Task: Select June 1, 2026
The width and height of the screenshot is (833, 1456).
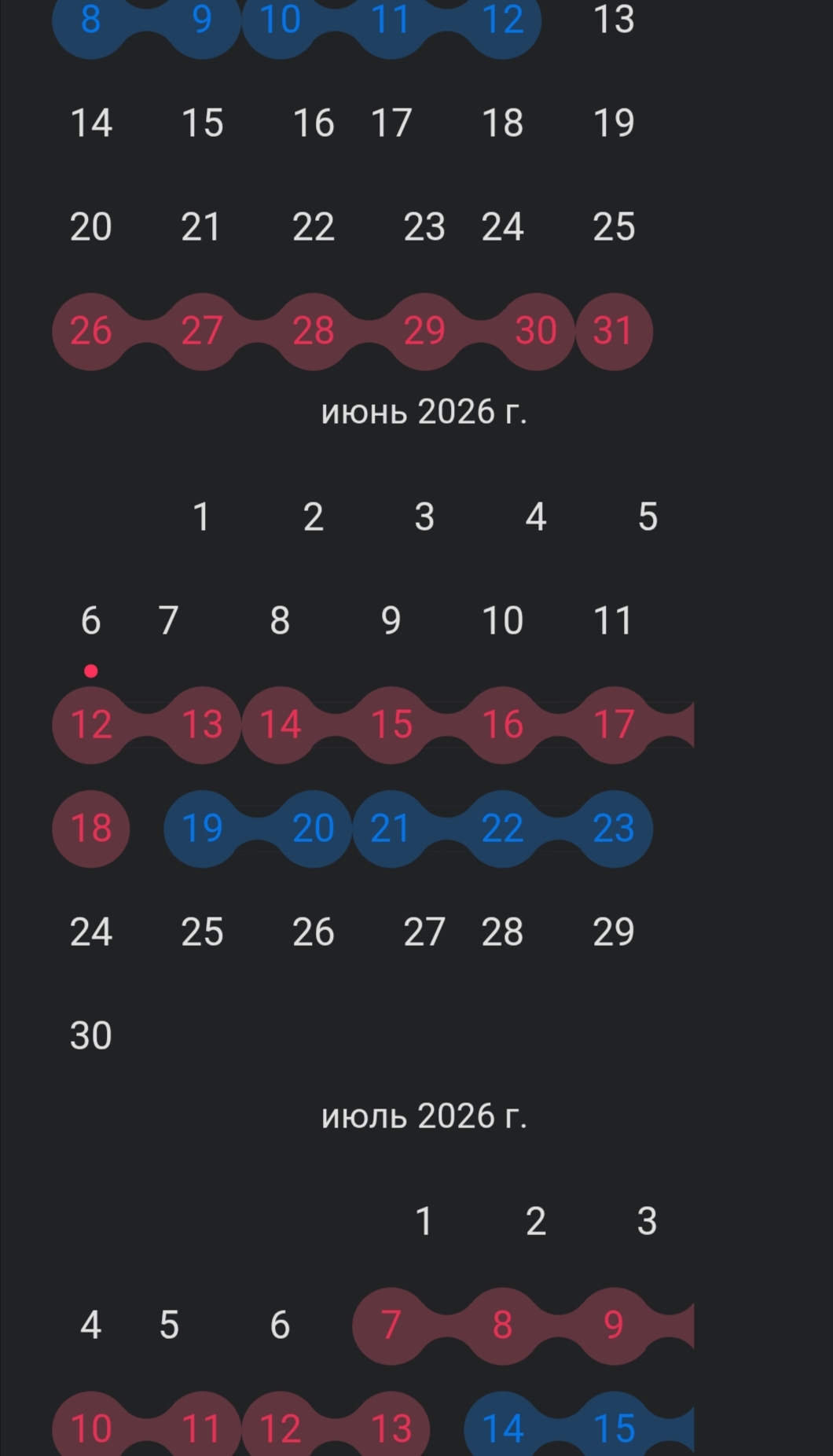Action: click(201, 517)
